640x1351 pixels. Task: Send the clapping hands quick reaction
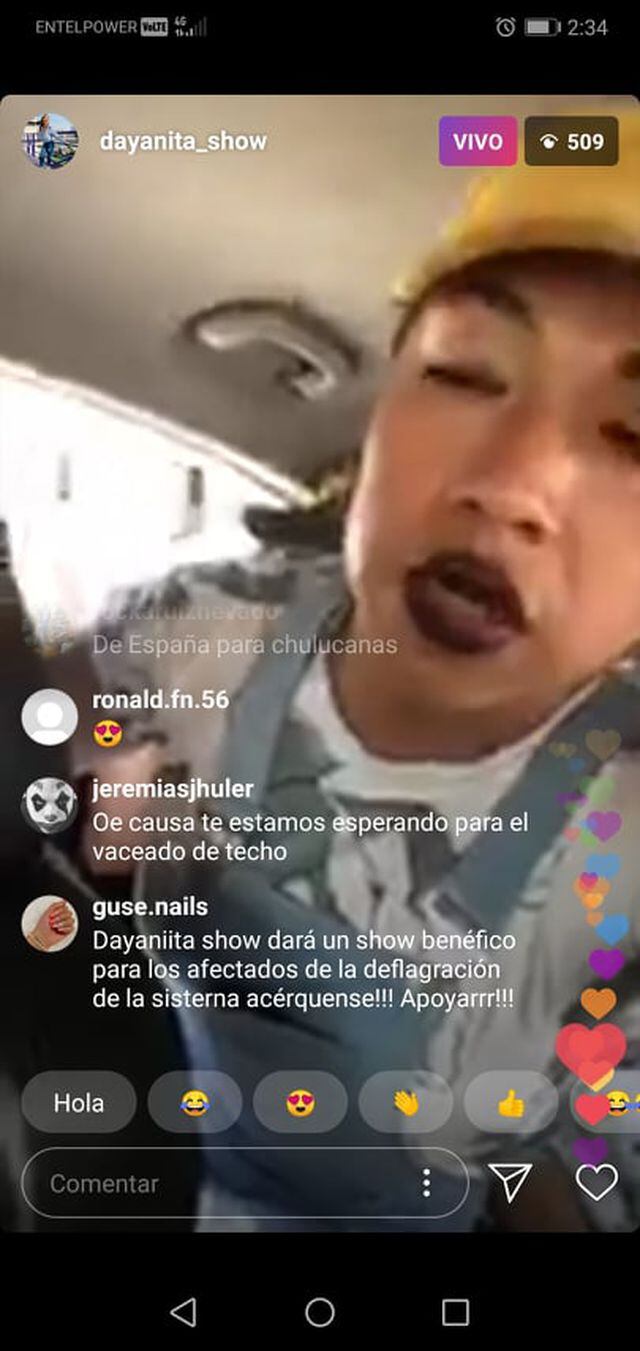click(405, 1103)
